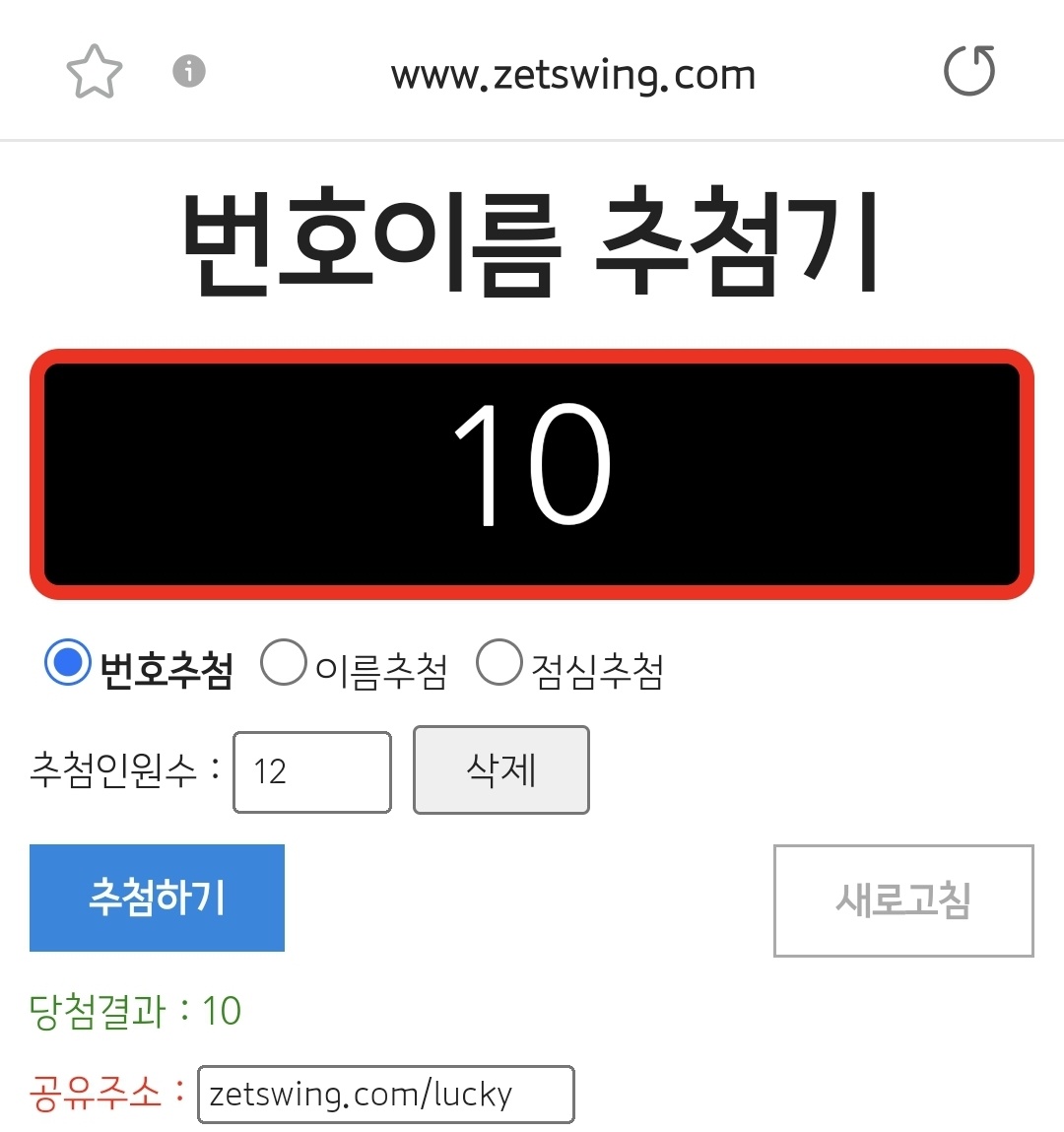Screen dimensions: 1064x1132
Task: Edit the 추첨인원수 number field
Action: click(311, 771)
